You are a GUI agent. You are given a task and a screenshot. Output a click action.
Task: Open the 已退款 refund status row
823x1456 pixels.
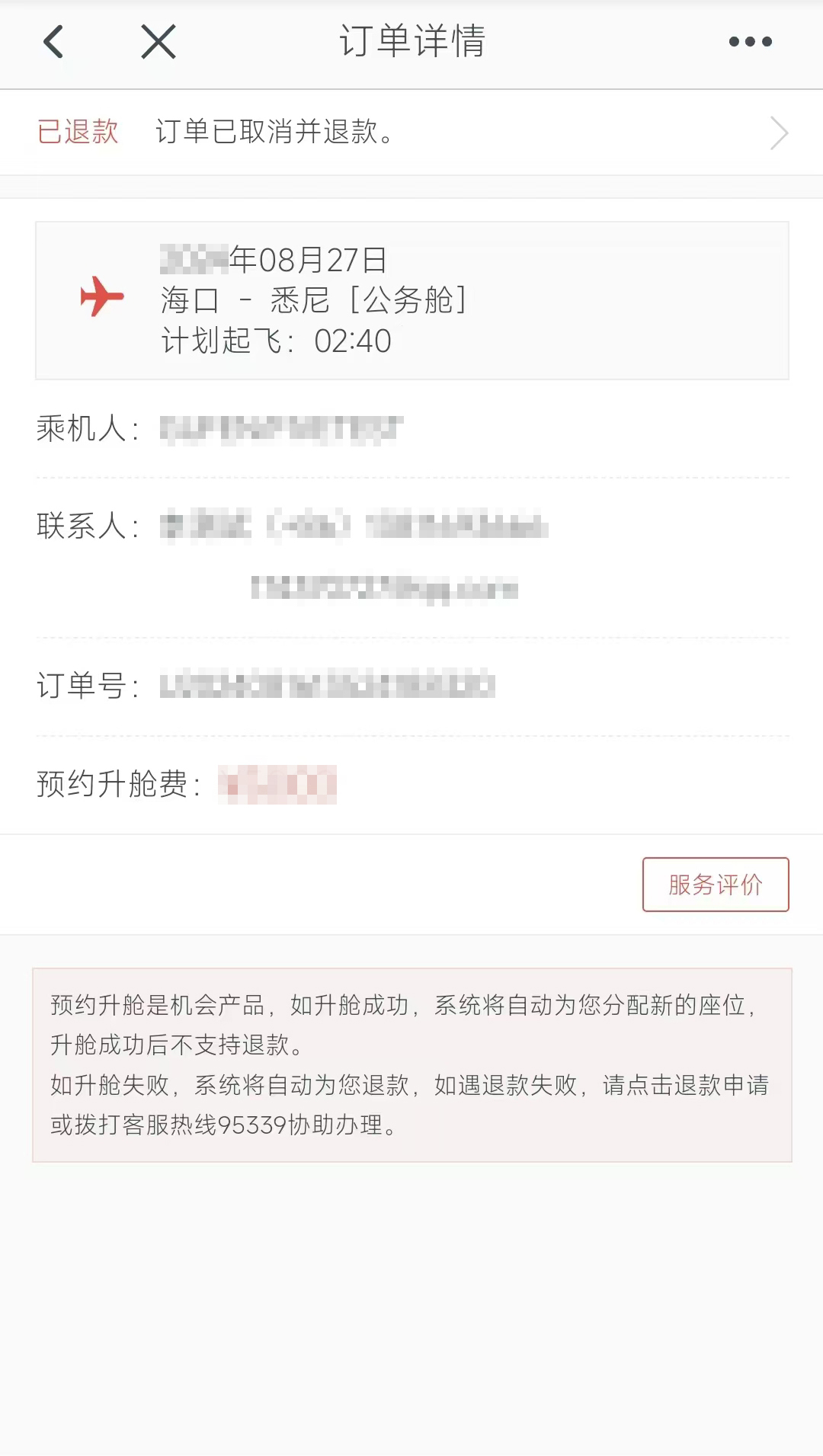411,133
